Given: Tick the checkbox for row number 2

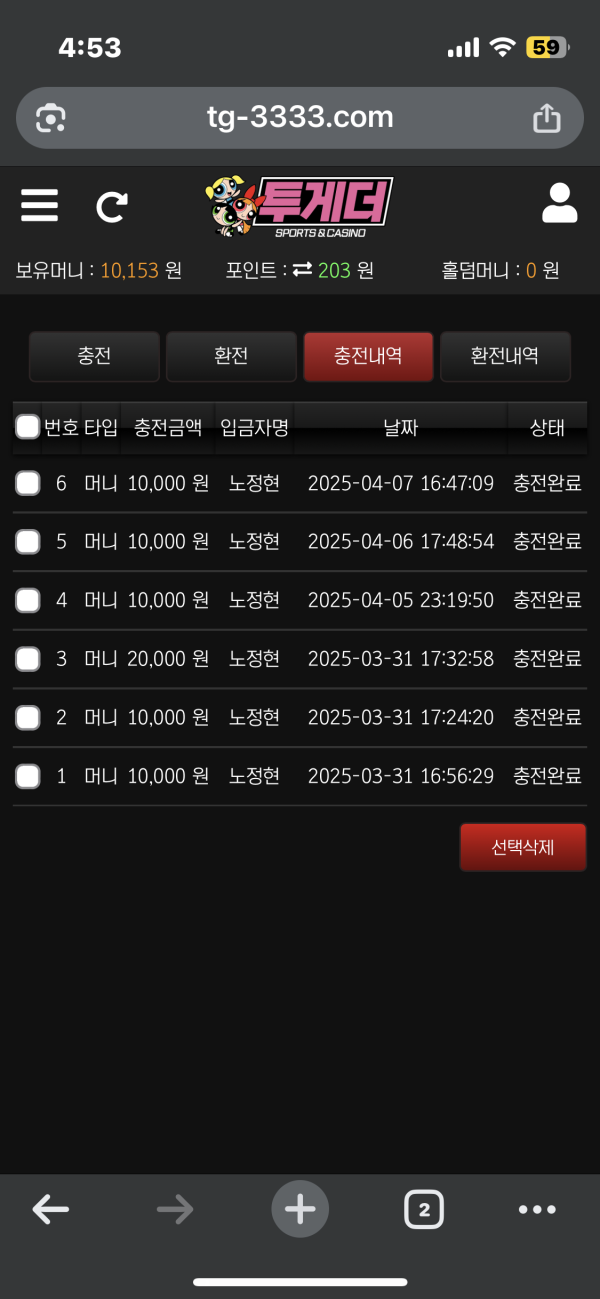Looking at the screenshot, I should [28, 717].
